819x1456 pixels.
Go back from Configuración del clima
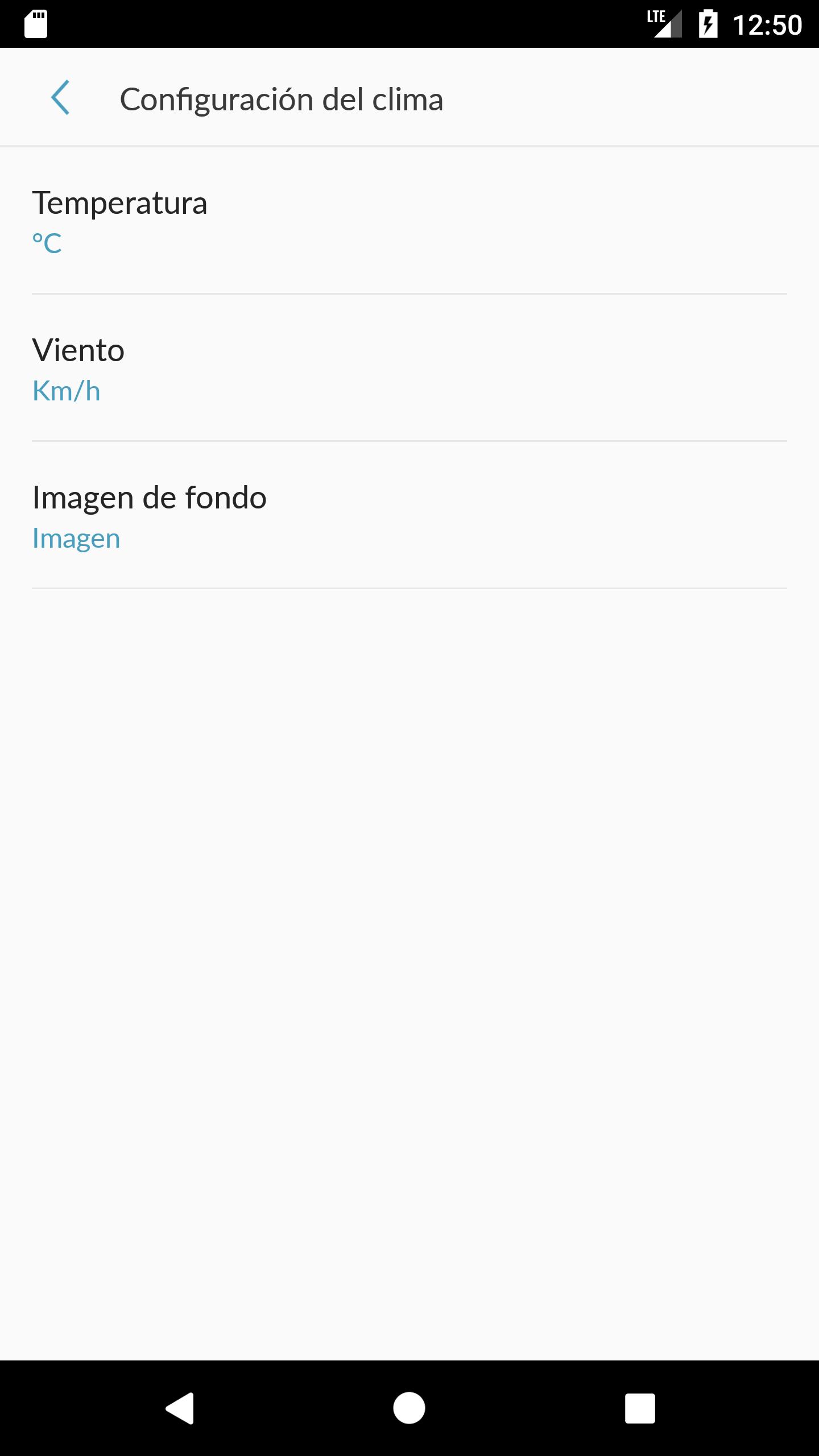60,98
